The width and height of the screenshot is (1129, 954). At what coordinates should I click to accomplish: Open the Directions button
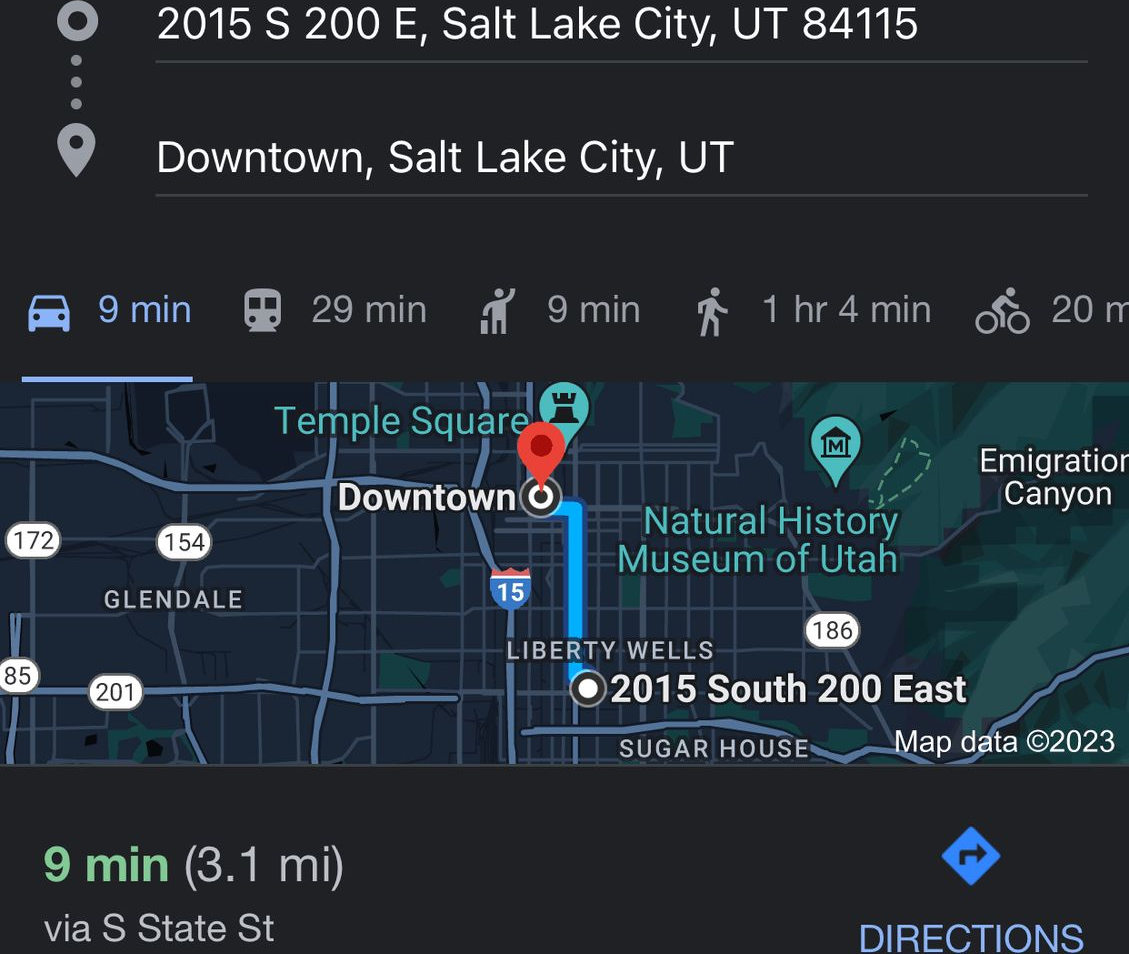click(x=971, y=890)
